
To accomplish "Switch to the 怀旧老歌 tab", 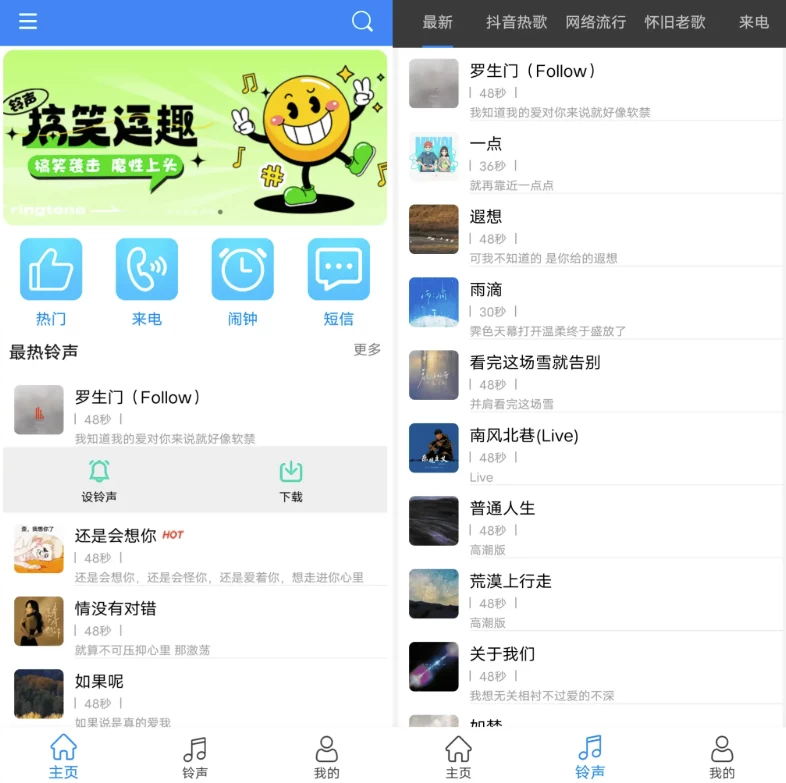I will pos(675,22).
